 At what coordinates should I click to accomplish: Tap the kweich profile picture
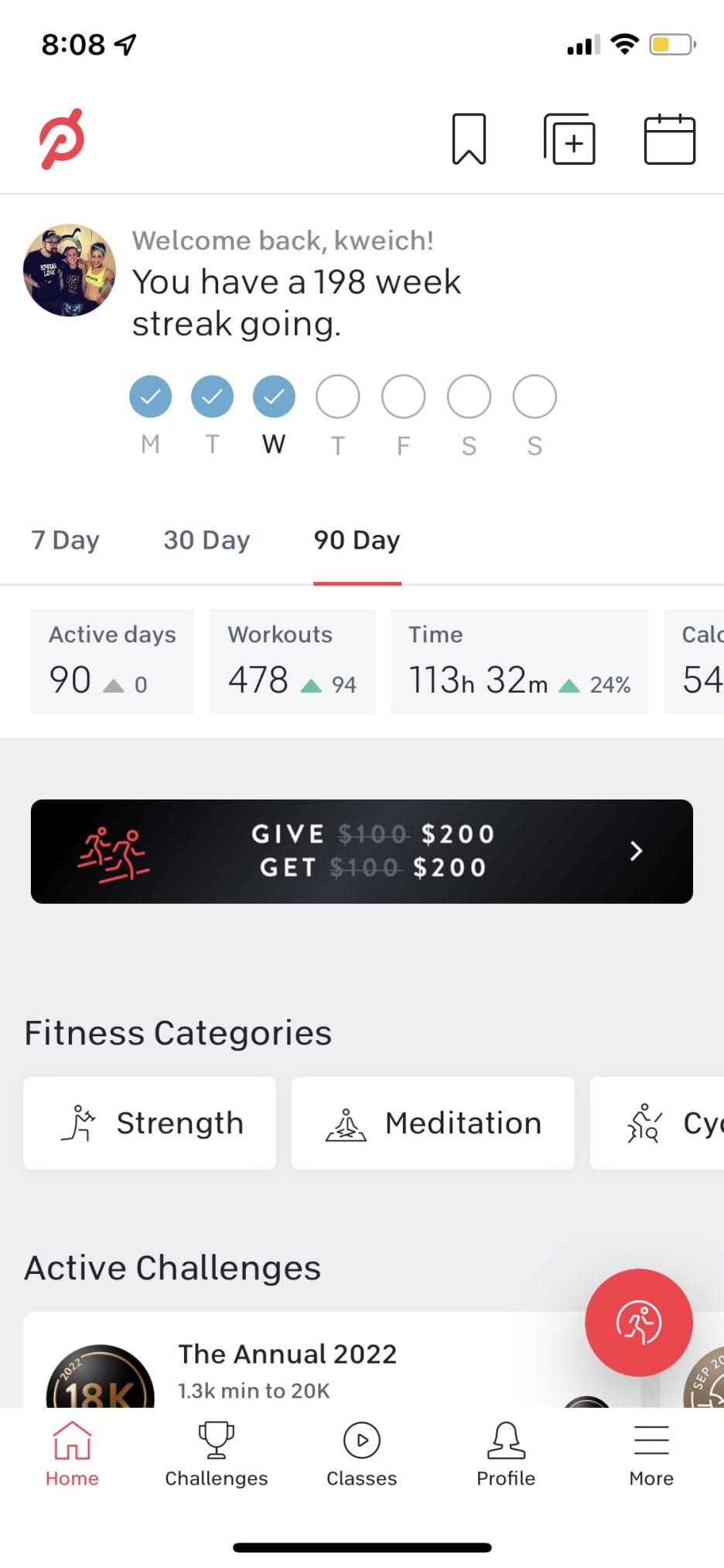[x=70, y=270]
